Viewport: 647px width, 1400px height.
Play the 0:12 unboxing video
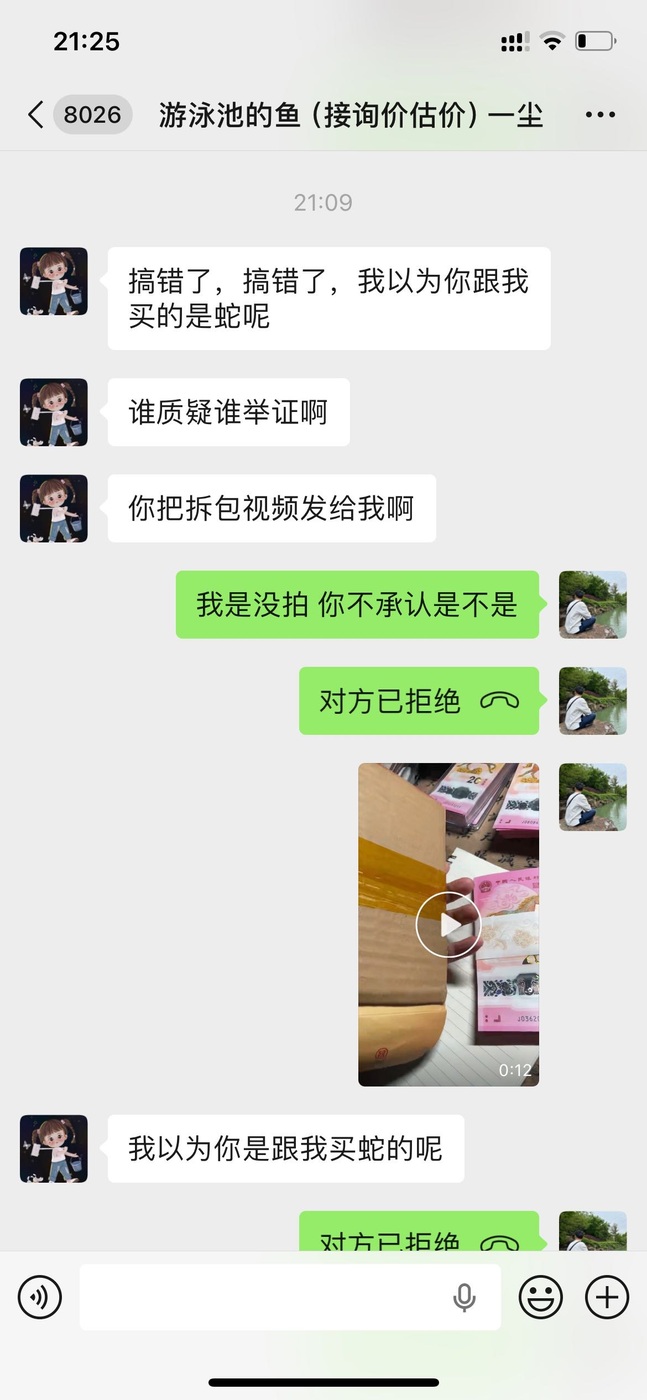point(448,925)
